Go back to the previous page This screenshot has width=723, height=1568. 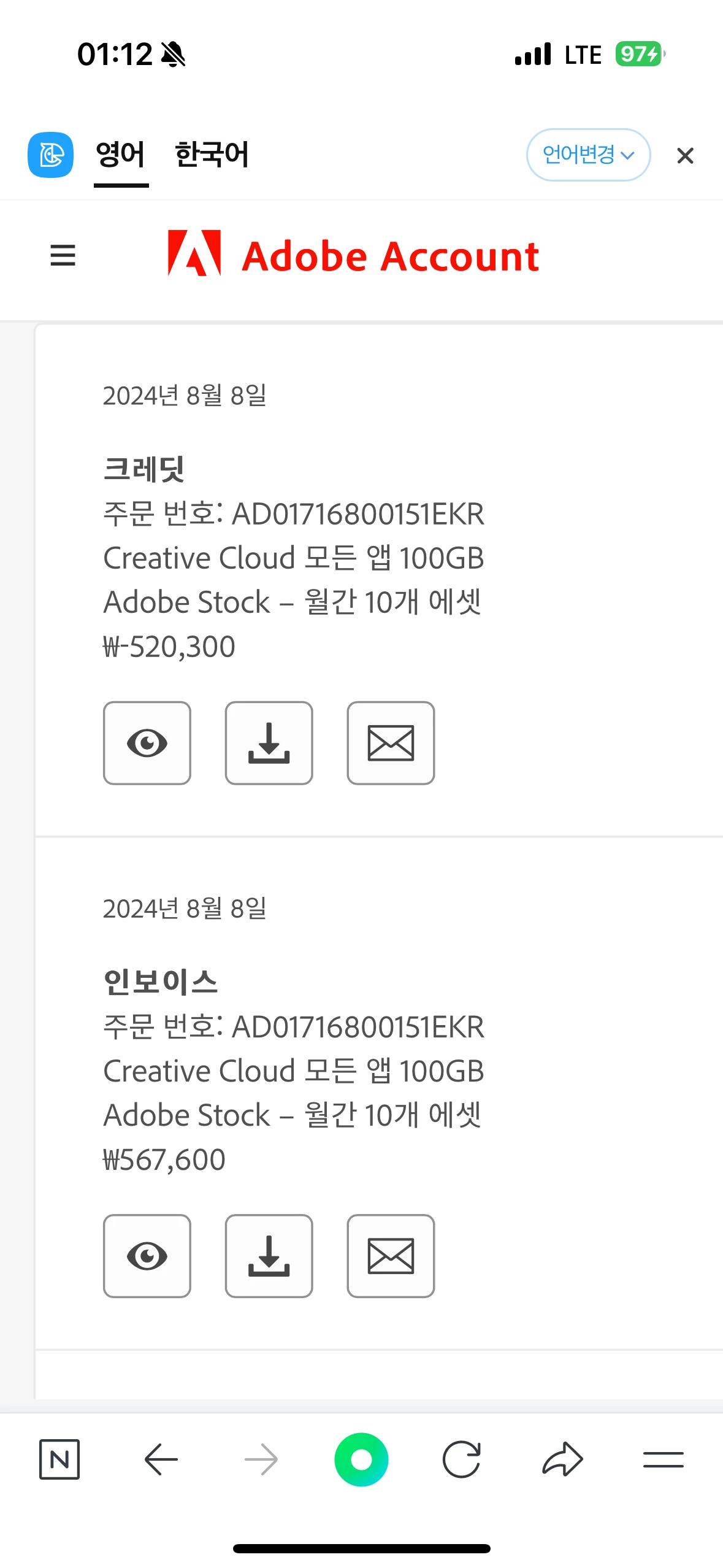[161, 1459]
